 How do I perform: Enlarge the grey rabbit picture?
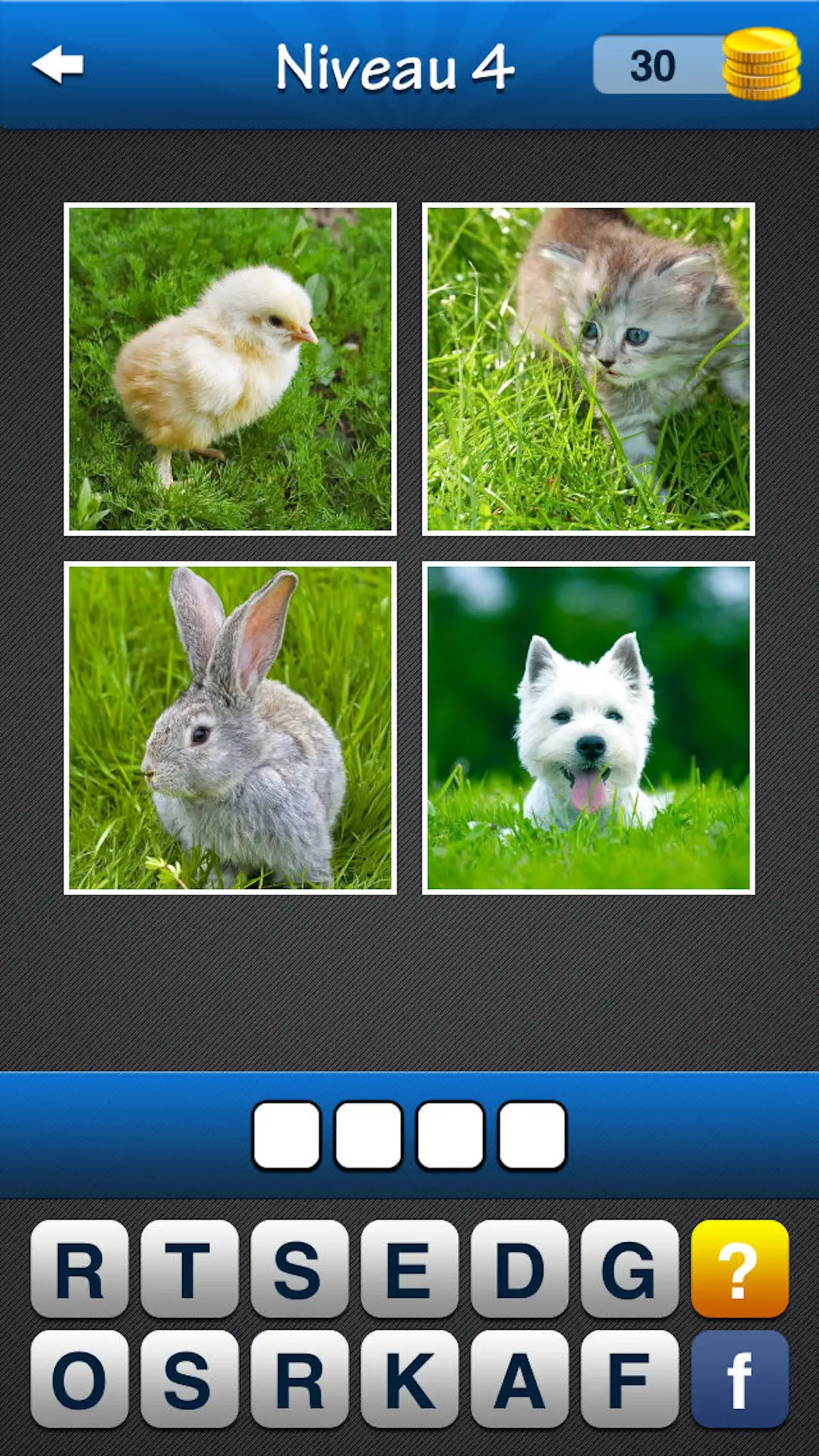[x=230, y=728]
